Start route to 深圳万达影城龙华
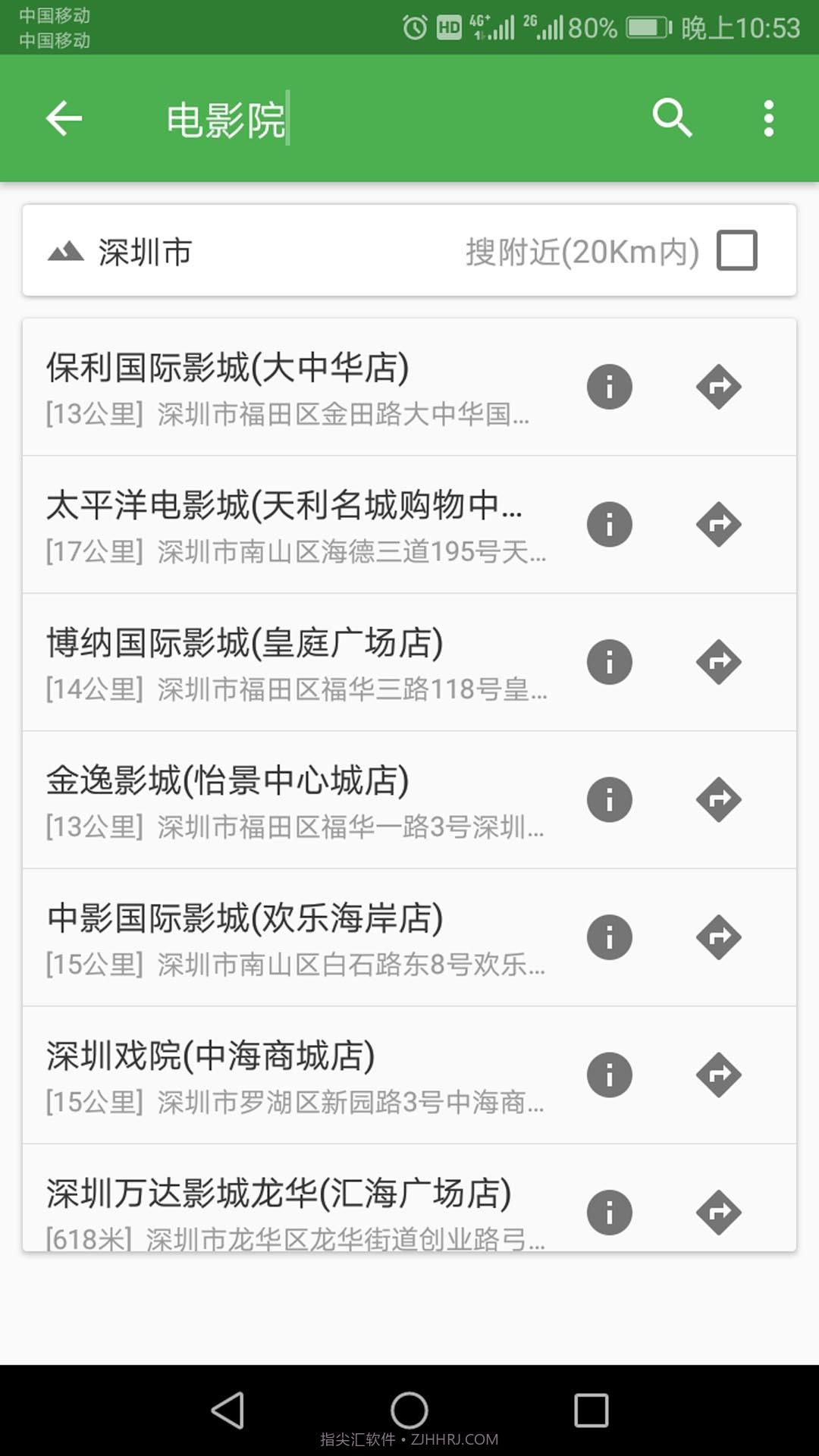 [x=719, y=1211]
